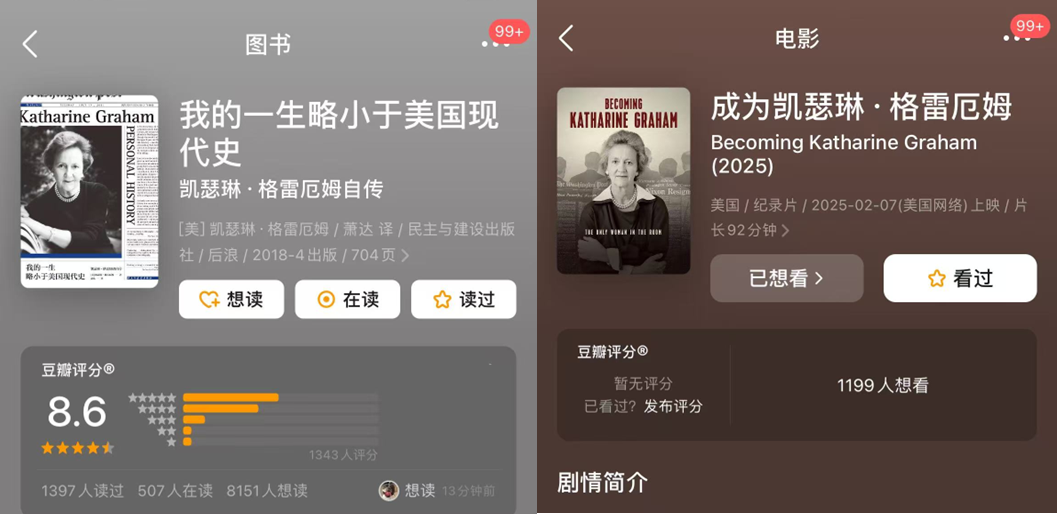Open the overflow menu on 电影 page
Screen dimensions: 1057x514
coord(1016,39)
